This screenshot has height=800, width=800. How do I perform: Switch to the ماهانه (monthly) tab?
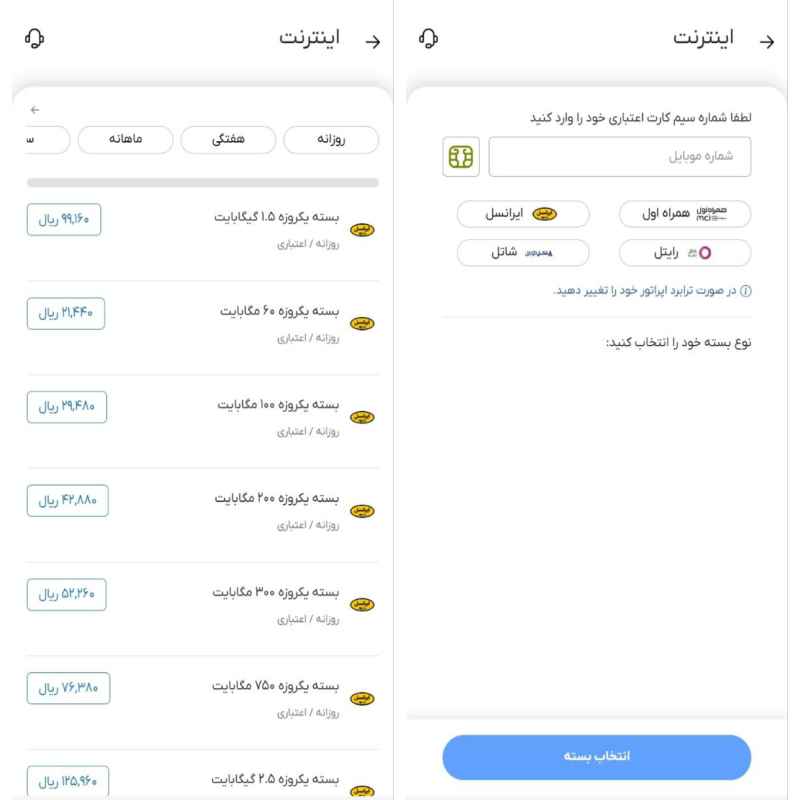coord(124,140)
